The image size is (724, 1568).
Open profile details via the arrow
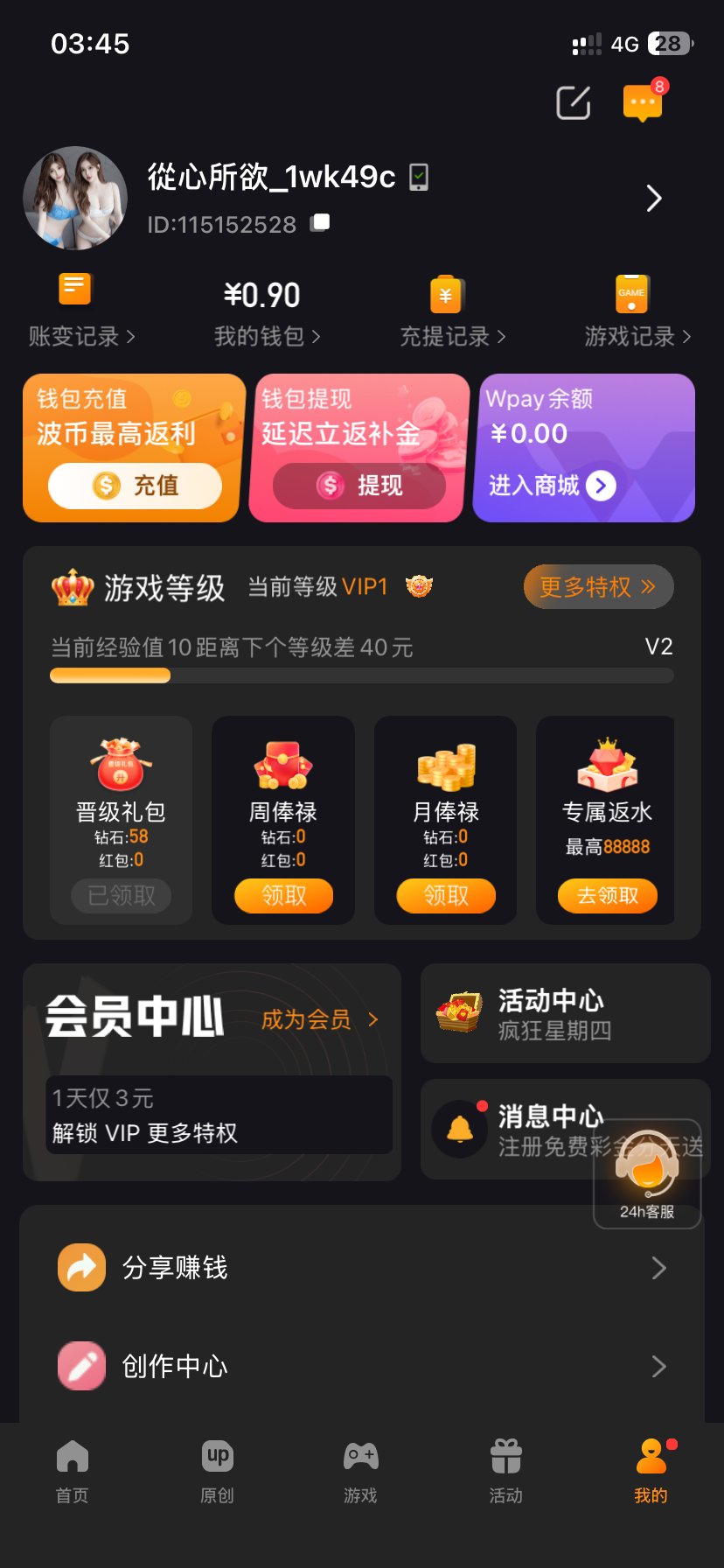(653, 199)
